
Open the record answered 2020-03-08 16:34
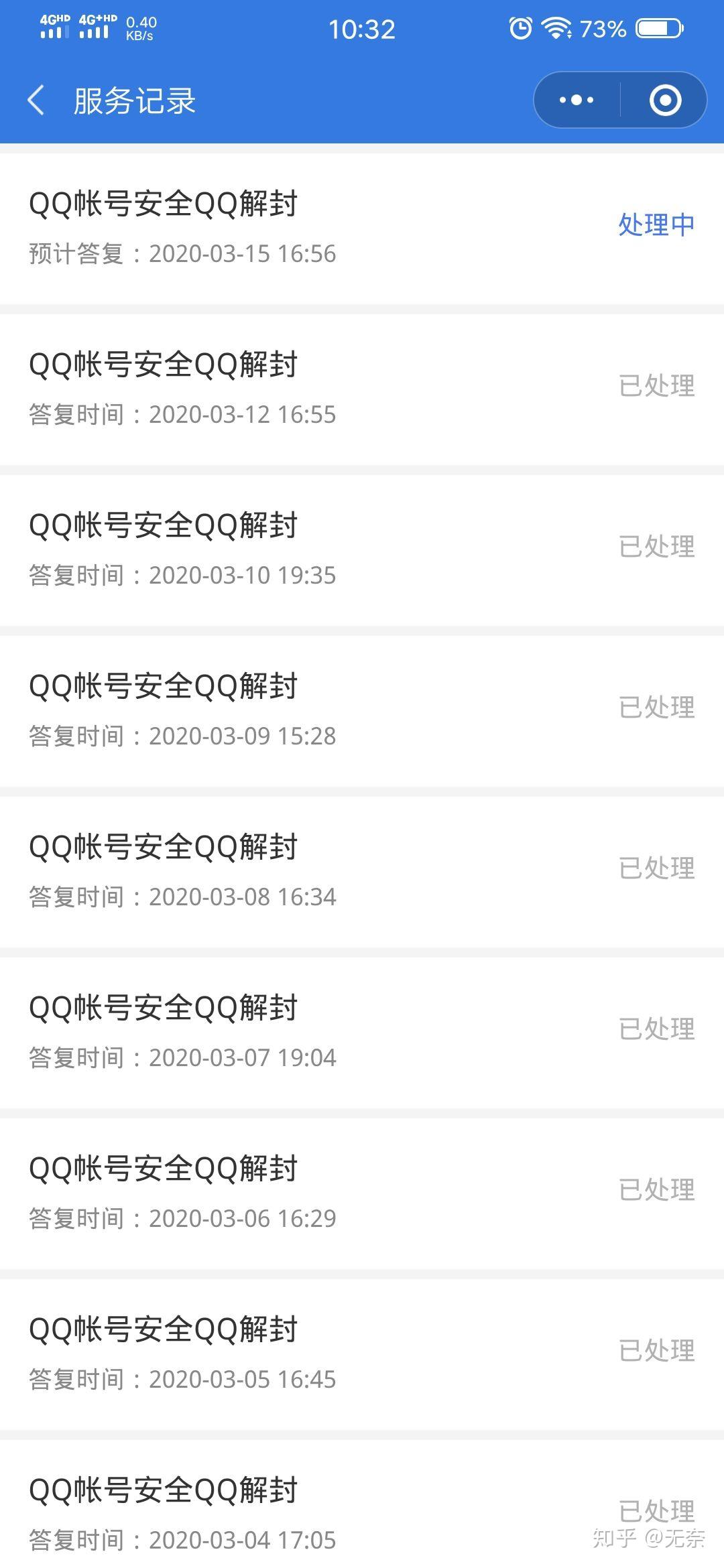pyautogui.click(x=362, y=871)
